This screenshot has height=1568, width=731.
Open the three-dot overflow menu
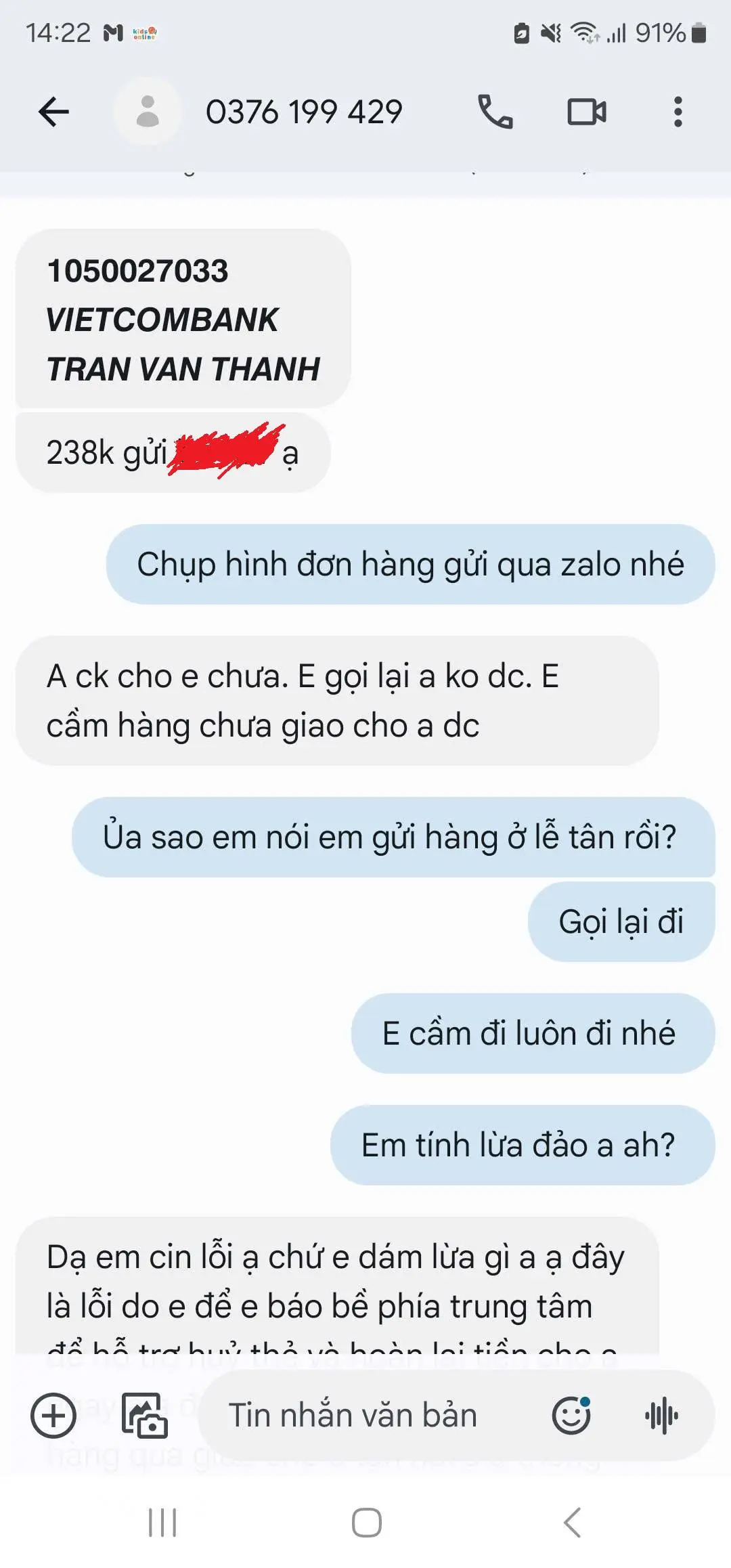tap(678, 112)
